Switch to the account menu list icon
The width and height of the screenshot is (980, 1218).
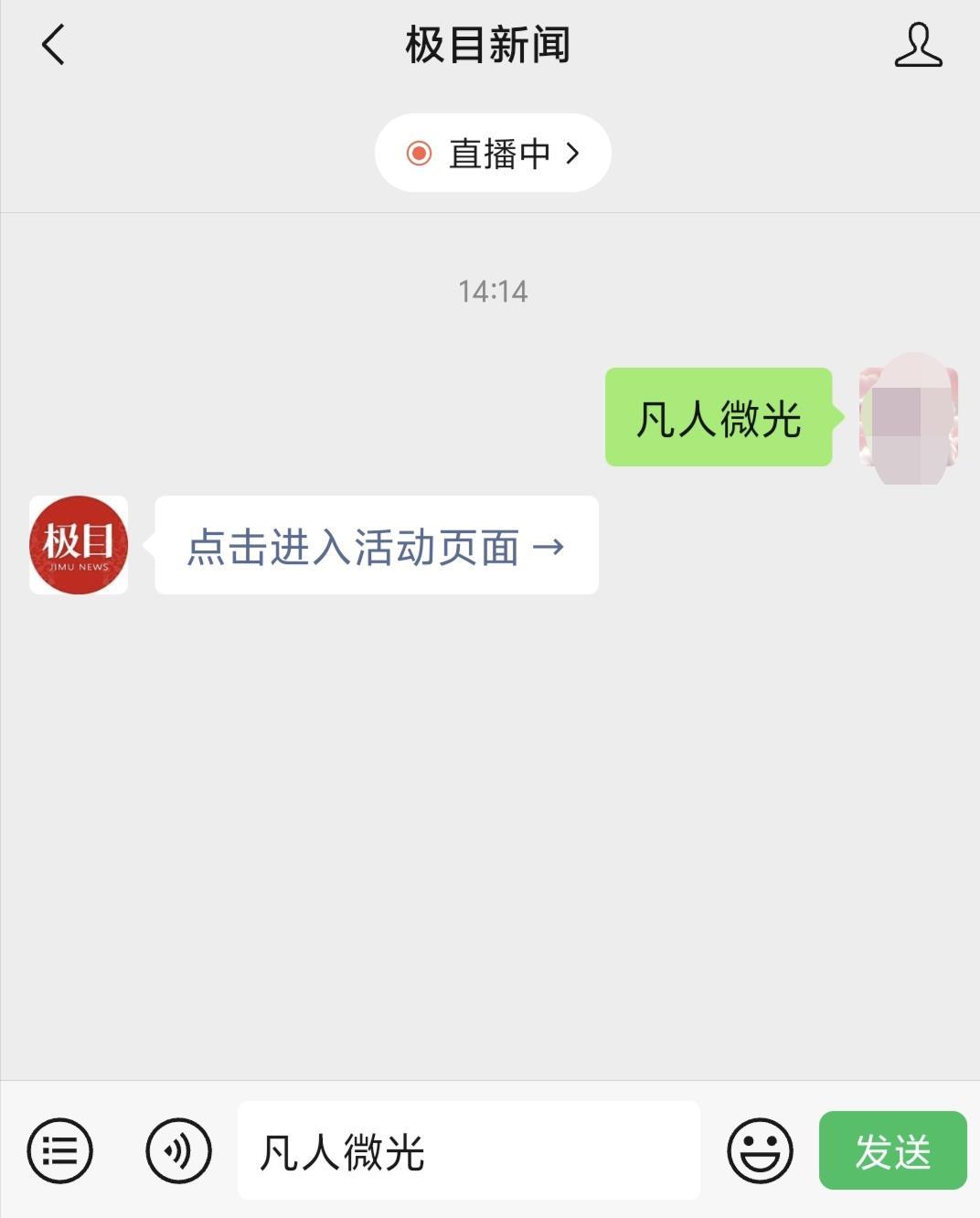coord(60,1150)
